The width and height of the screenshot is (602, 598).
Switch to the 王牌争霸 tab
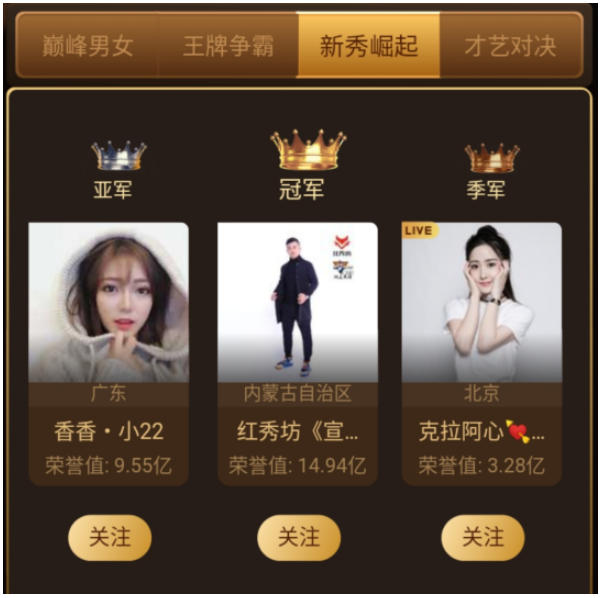click(228, 46)
